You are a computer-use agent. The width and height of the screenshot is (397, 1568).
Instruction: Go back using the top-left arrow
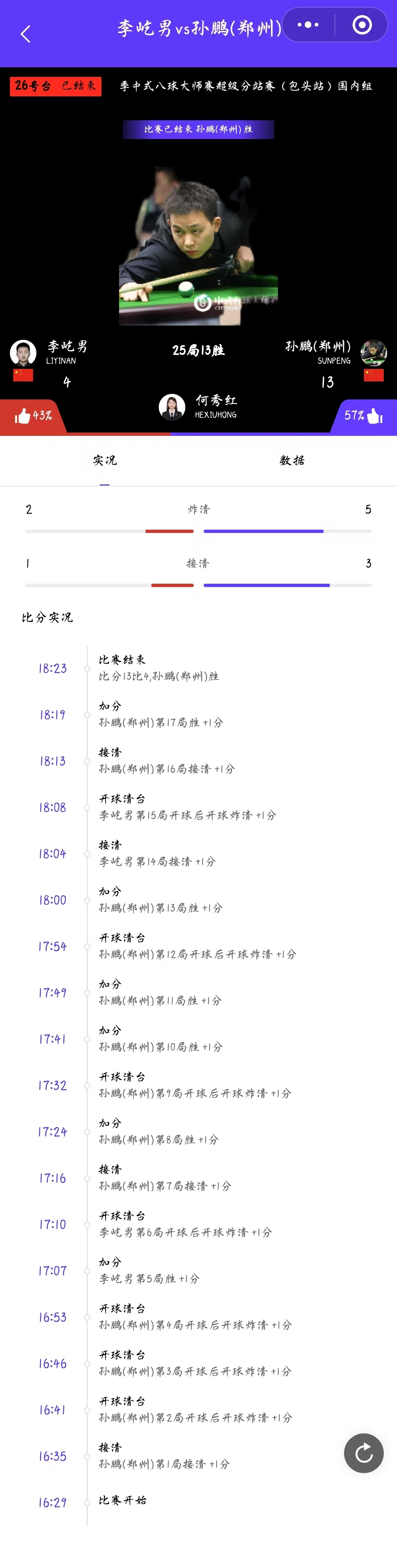tap(25, 34)
